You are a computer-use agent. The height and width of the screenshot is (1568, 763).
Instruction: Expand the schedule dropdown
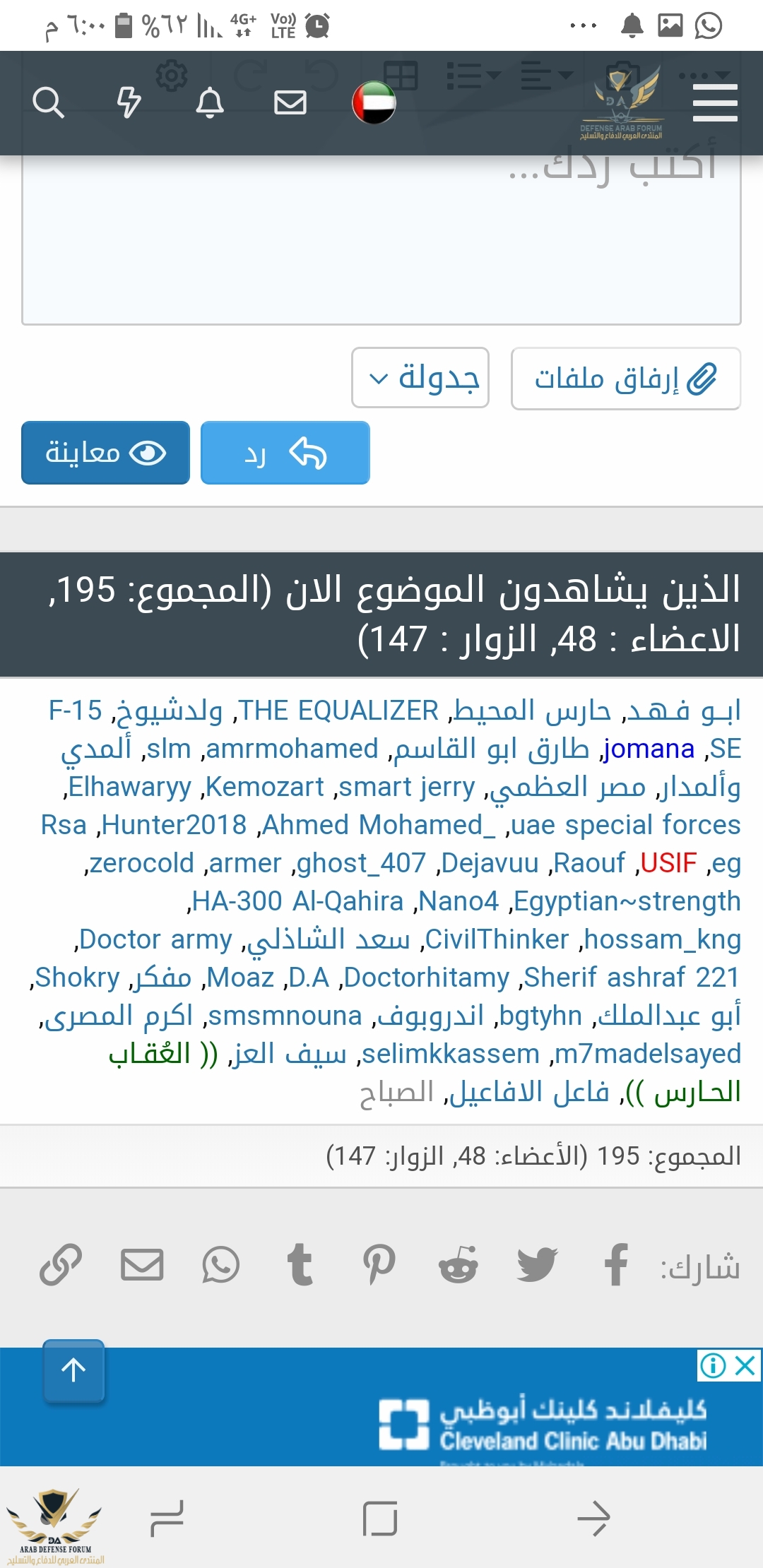click(x=420, y=378)
